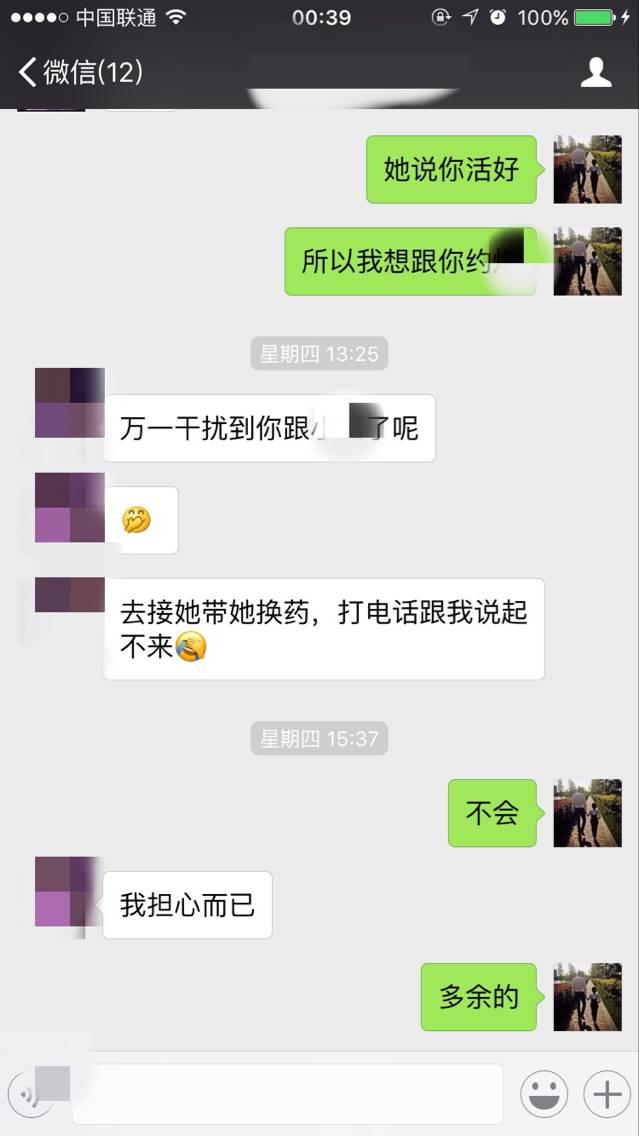This screenshot has height=1136, width=639.
Task: Open the chat info profile icon
Action: [596, 72]
